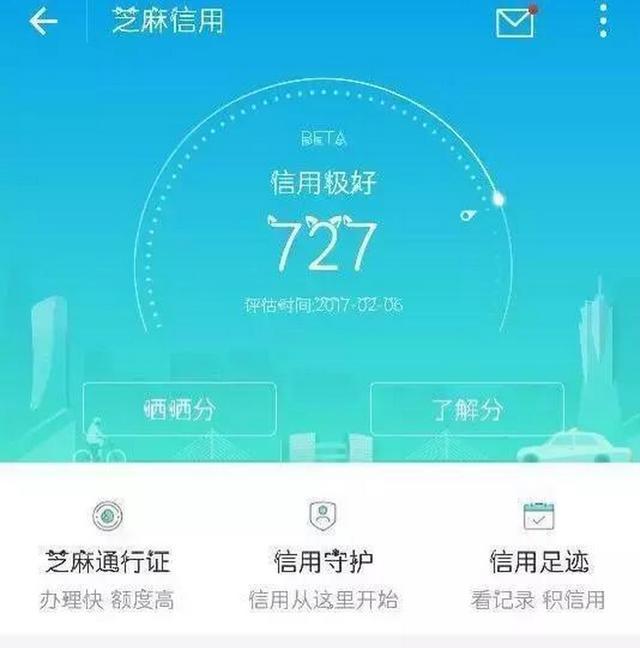
Task: Open 信用足迹 credit records
Action: (539, 556)
